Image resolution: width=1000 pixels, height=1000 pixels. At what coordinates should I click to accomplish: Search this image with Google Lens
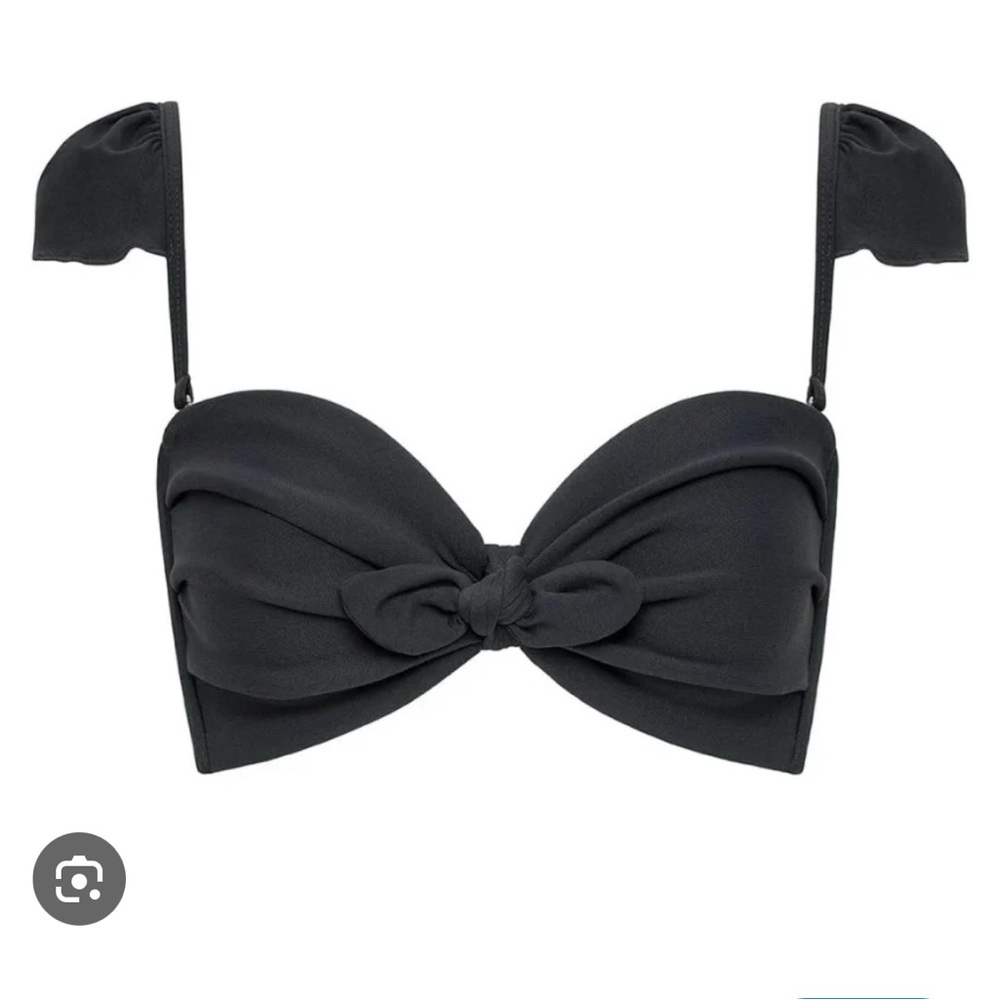(79, 878)
